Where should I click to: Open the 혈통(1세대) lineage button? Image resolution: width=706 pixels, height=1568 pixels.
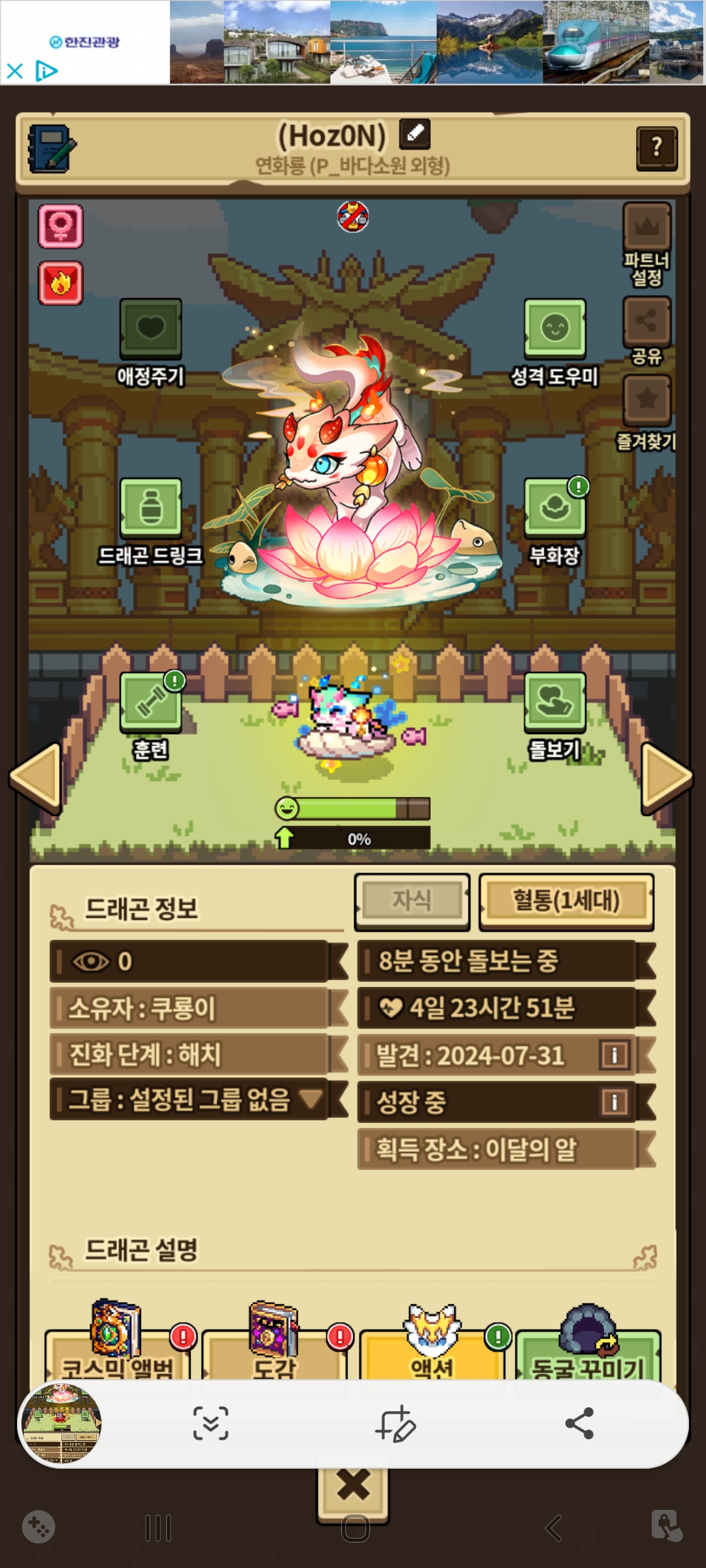[566, 902]
